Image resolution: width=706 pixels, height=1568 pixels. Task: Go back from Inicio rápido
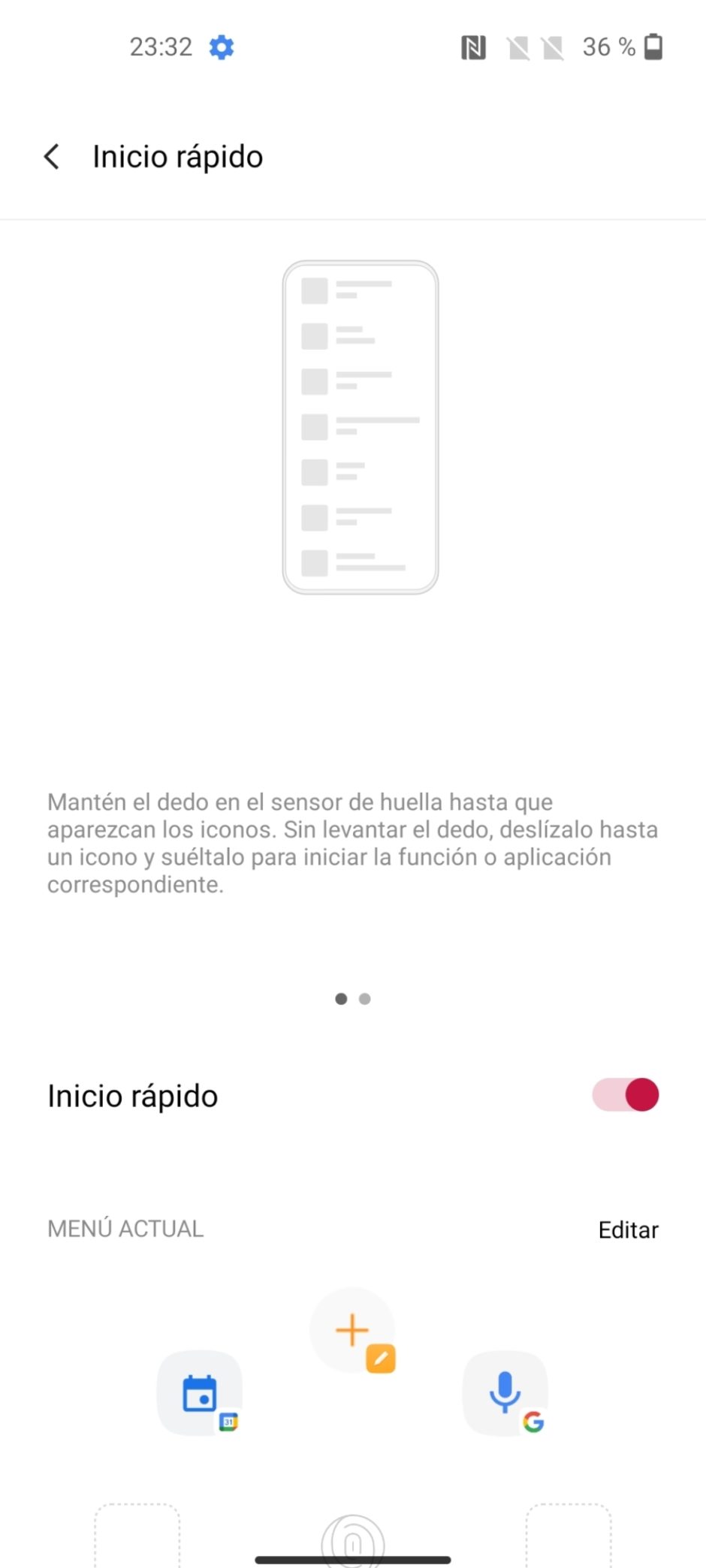click(52, 157)
